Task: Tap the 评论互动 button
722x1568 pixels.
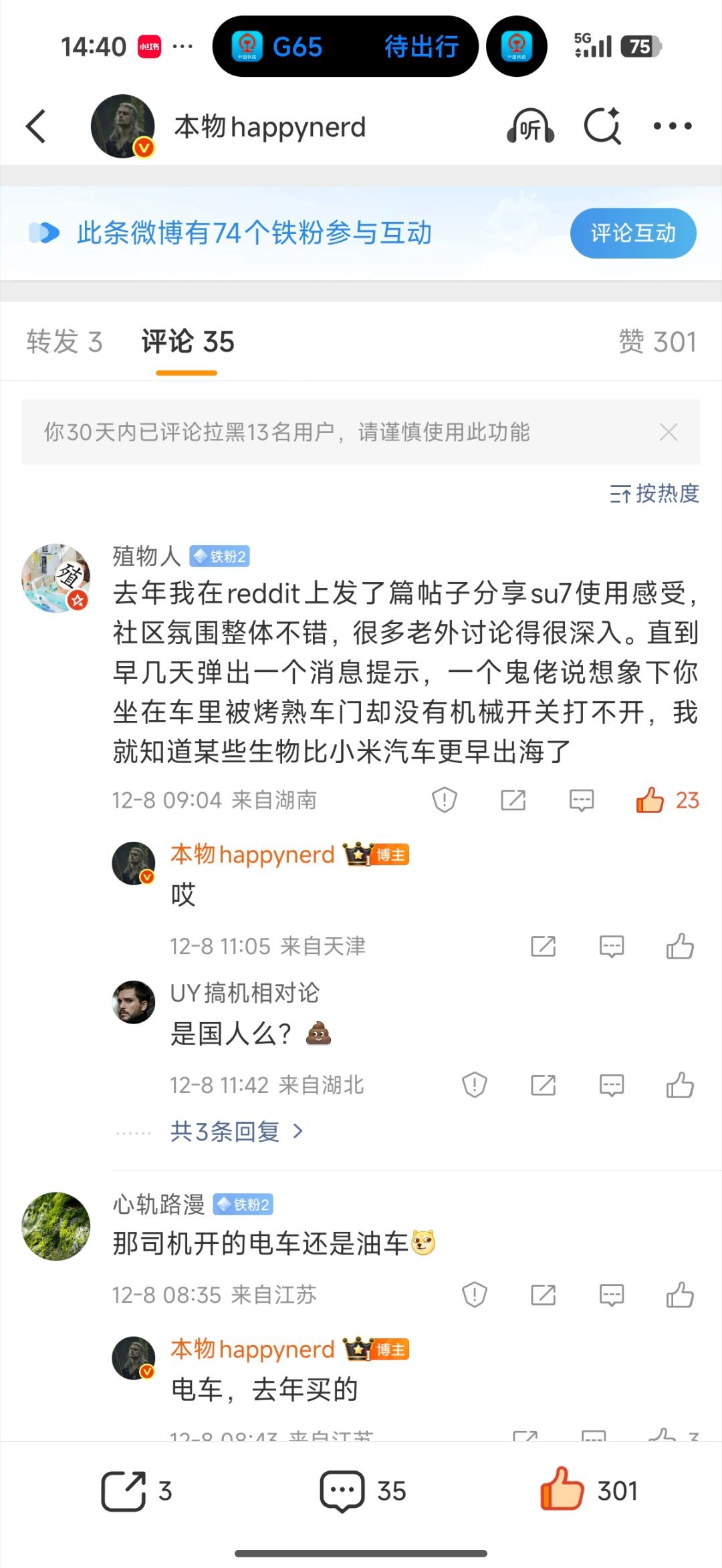Action: point(632,233)
